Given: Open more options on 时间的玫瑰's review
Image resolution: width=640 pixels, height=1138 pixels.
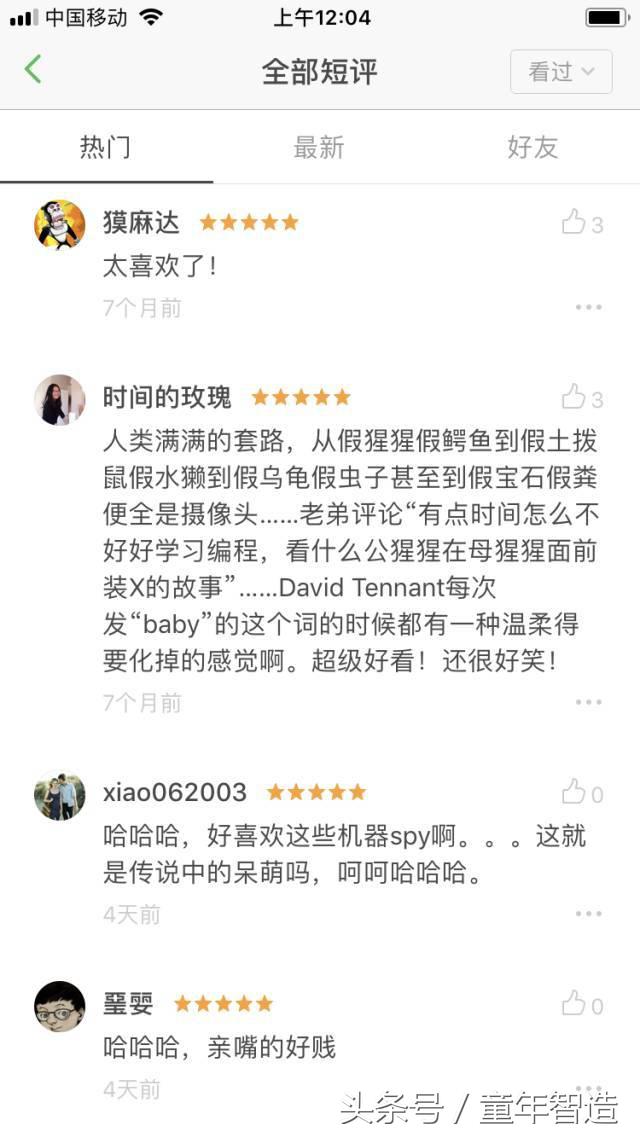Looking at the screenshot, I should point(588,702).
